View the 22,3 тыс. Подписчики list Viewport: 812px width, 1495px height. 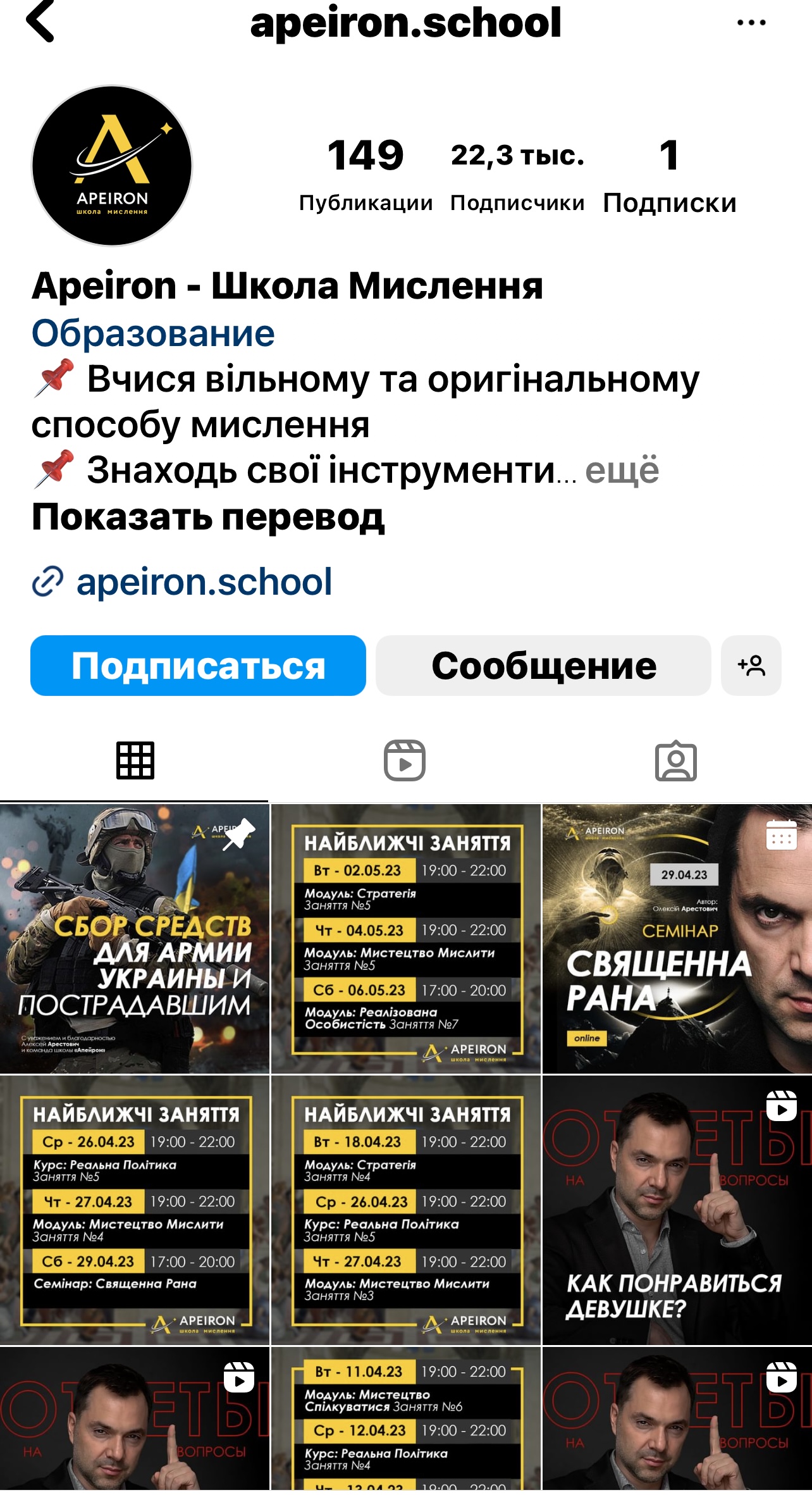tap(517, 175)
